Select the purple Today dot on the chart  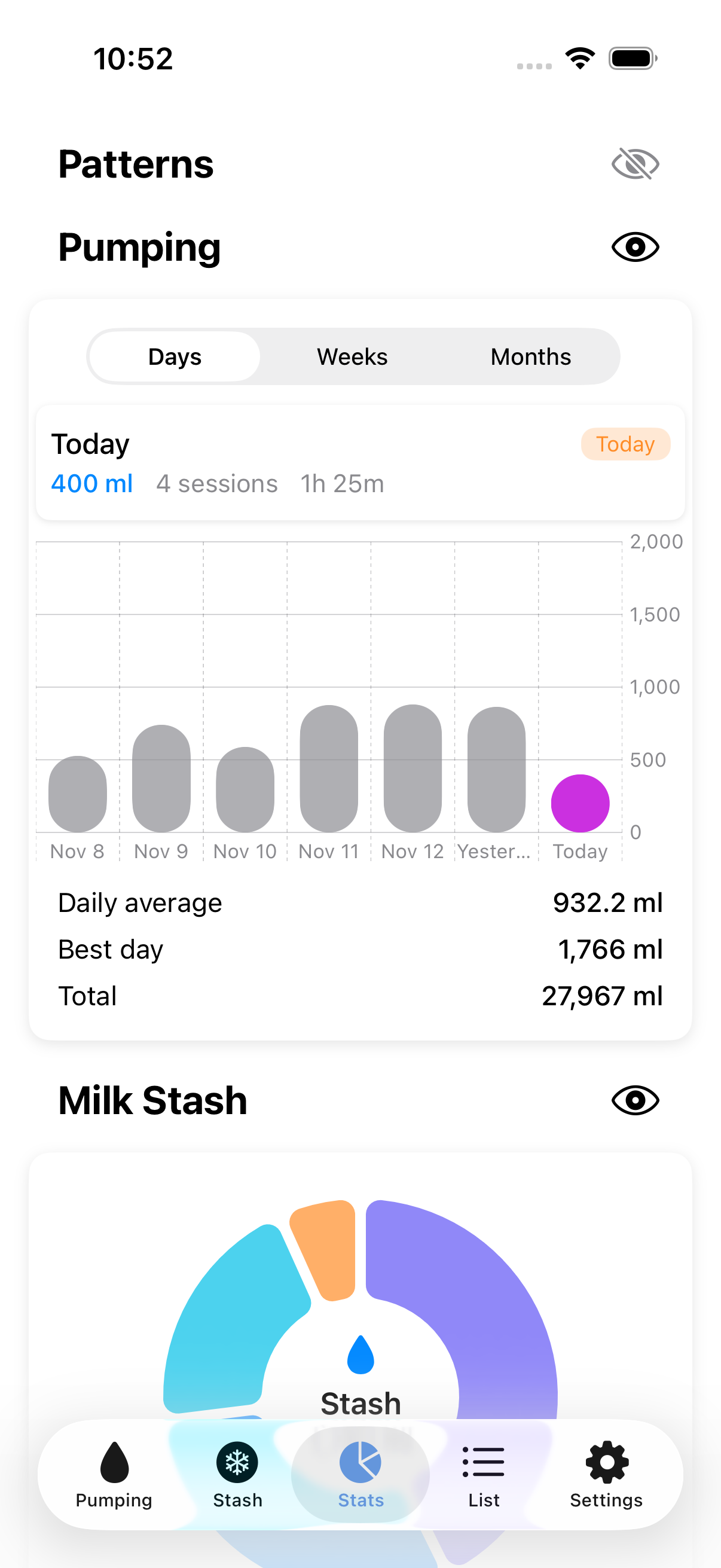579,803
